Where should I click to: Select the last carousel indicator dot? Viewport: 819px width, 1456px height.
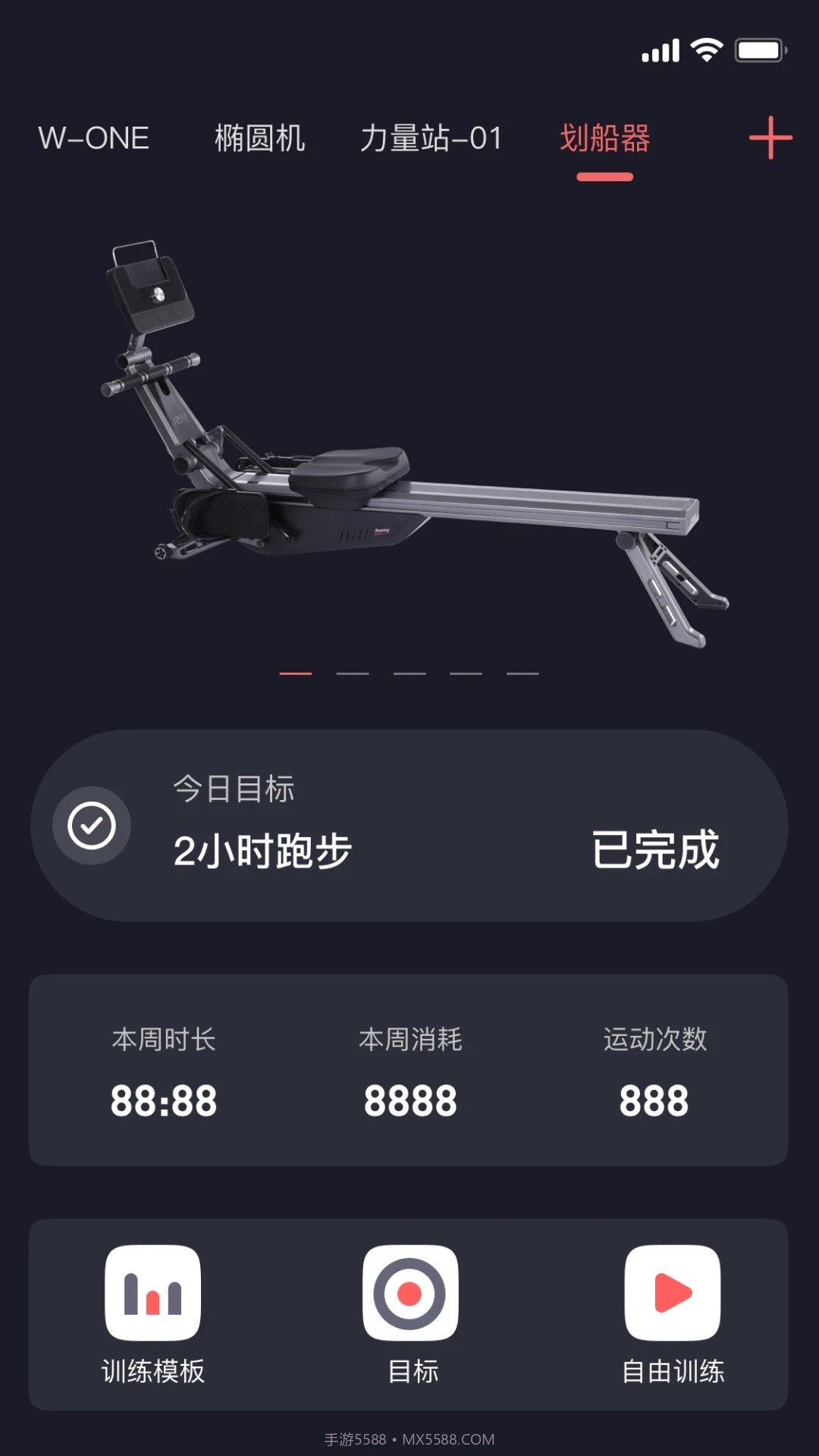point(522,673)
